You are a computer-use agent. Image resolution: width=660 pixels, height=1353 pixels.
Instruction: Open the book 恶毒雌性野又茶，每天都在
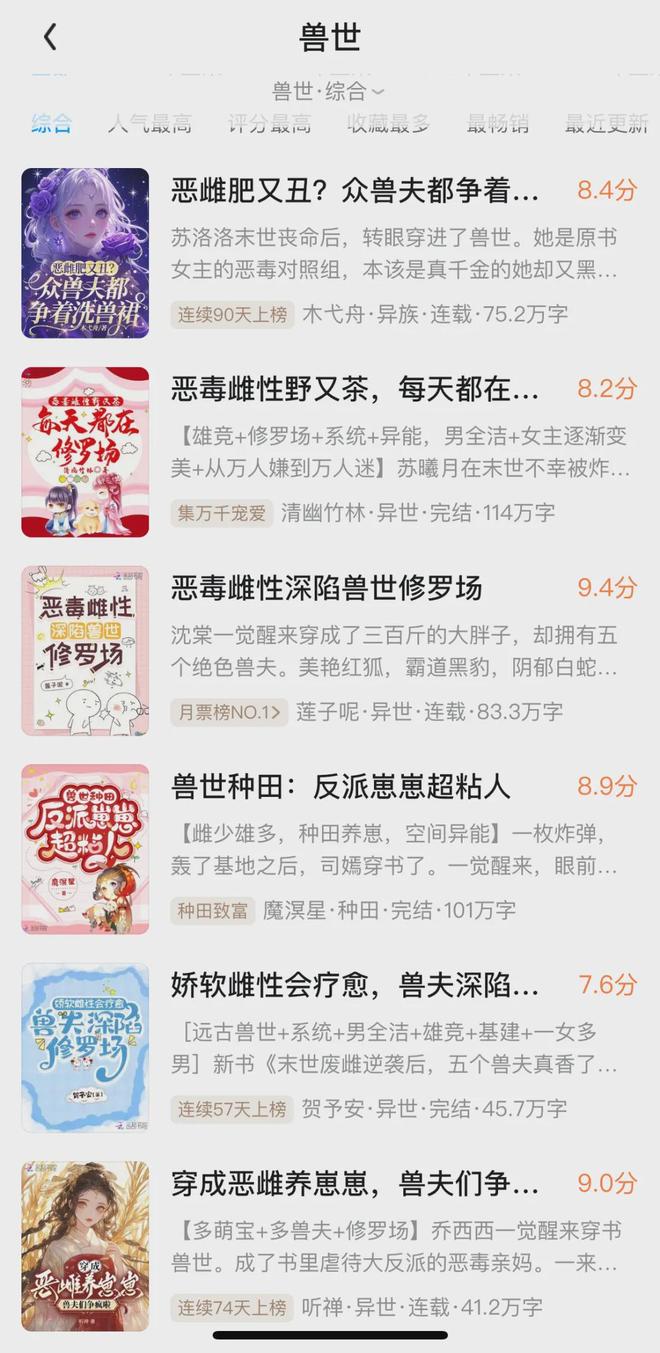[355, 389]
